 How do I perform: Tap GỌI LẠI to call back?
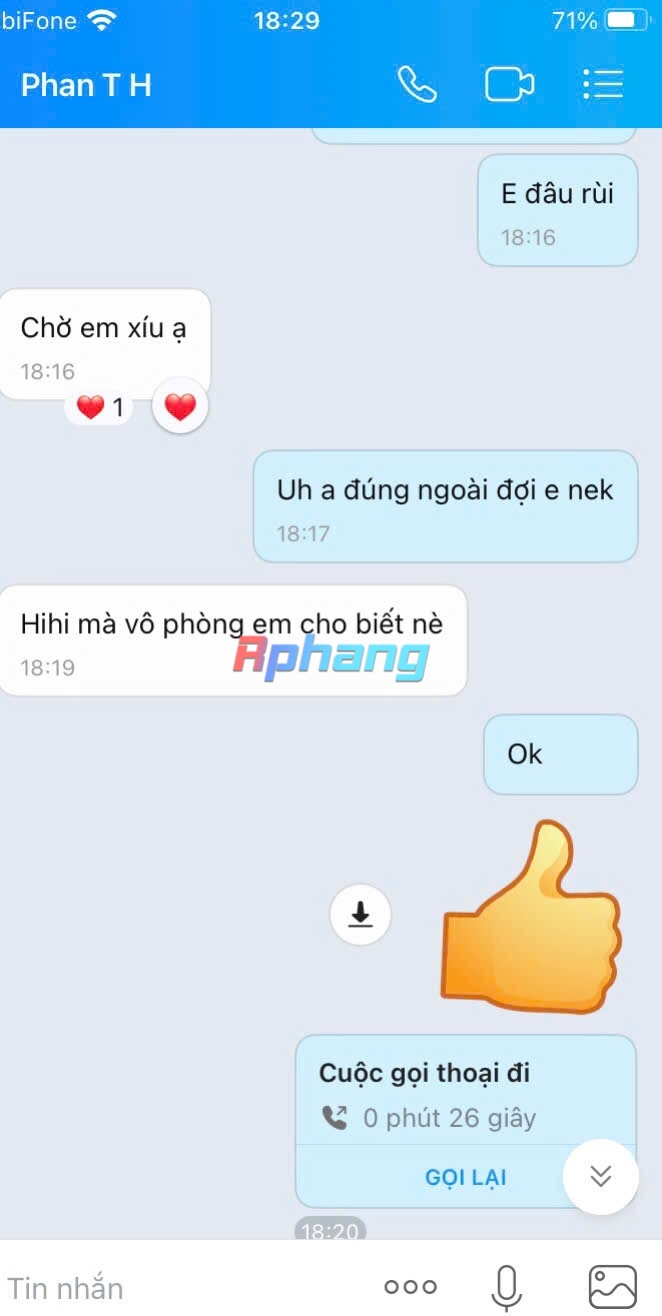click(466, 1177)
